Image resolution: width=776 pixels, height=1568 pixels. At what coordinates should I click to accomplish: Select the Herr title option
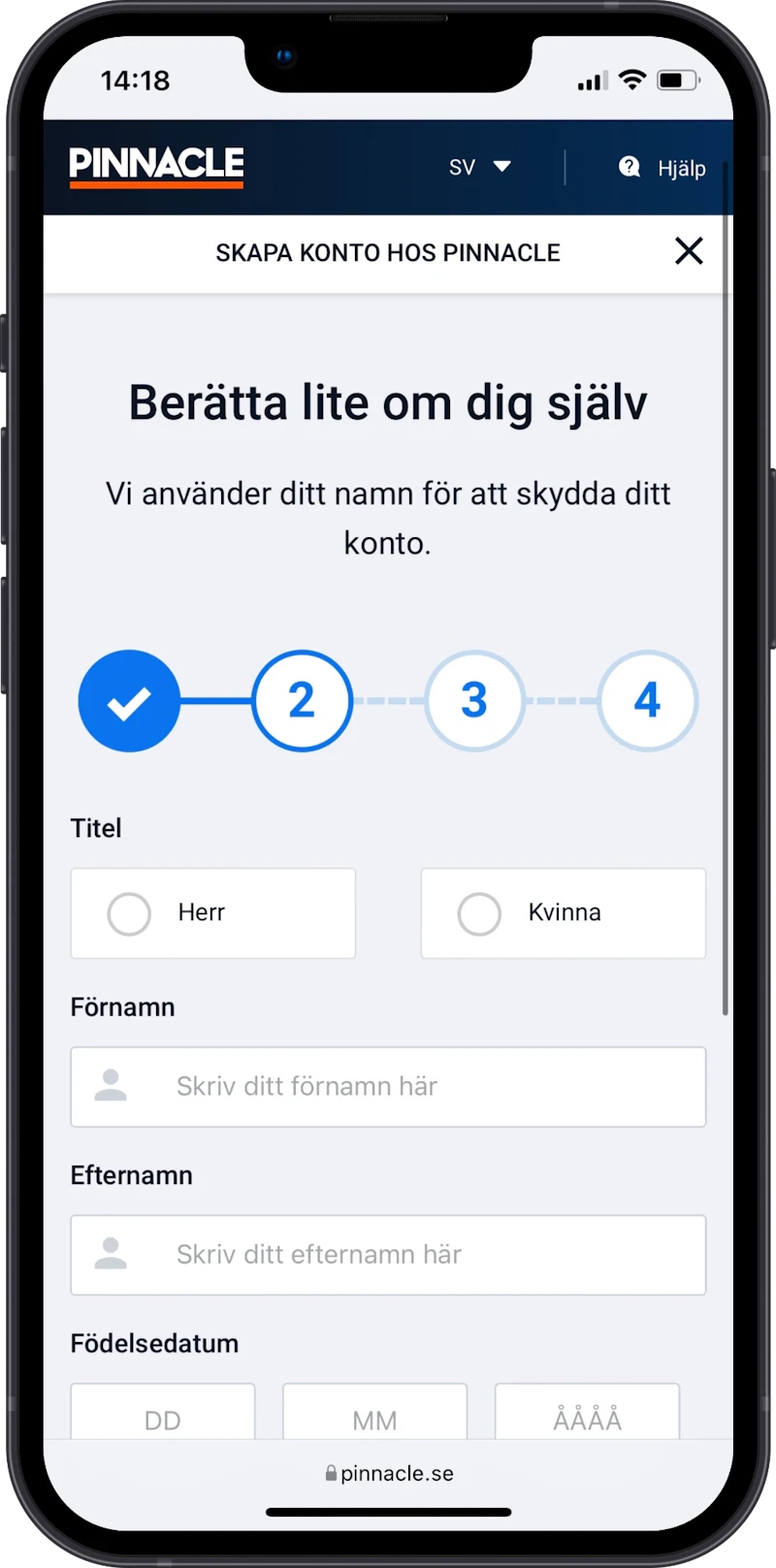(212, 912)
